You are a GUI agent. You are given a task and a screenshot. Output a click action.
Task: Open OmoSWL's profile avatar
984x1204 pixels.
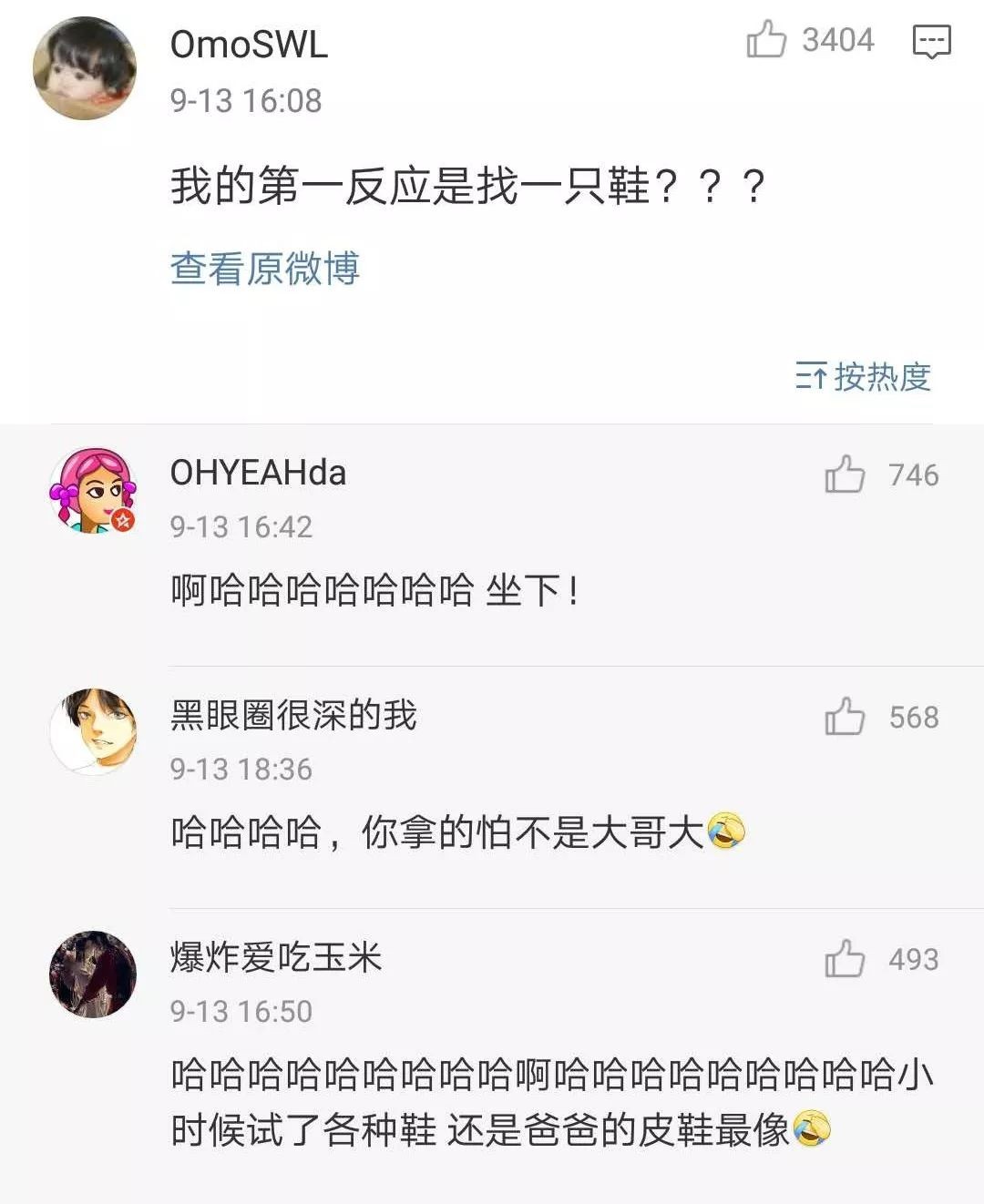85,68
